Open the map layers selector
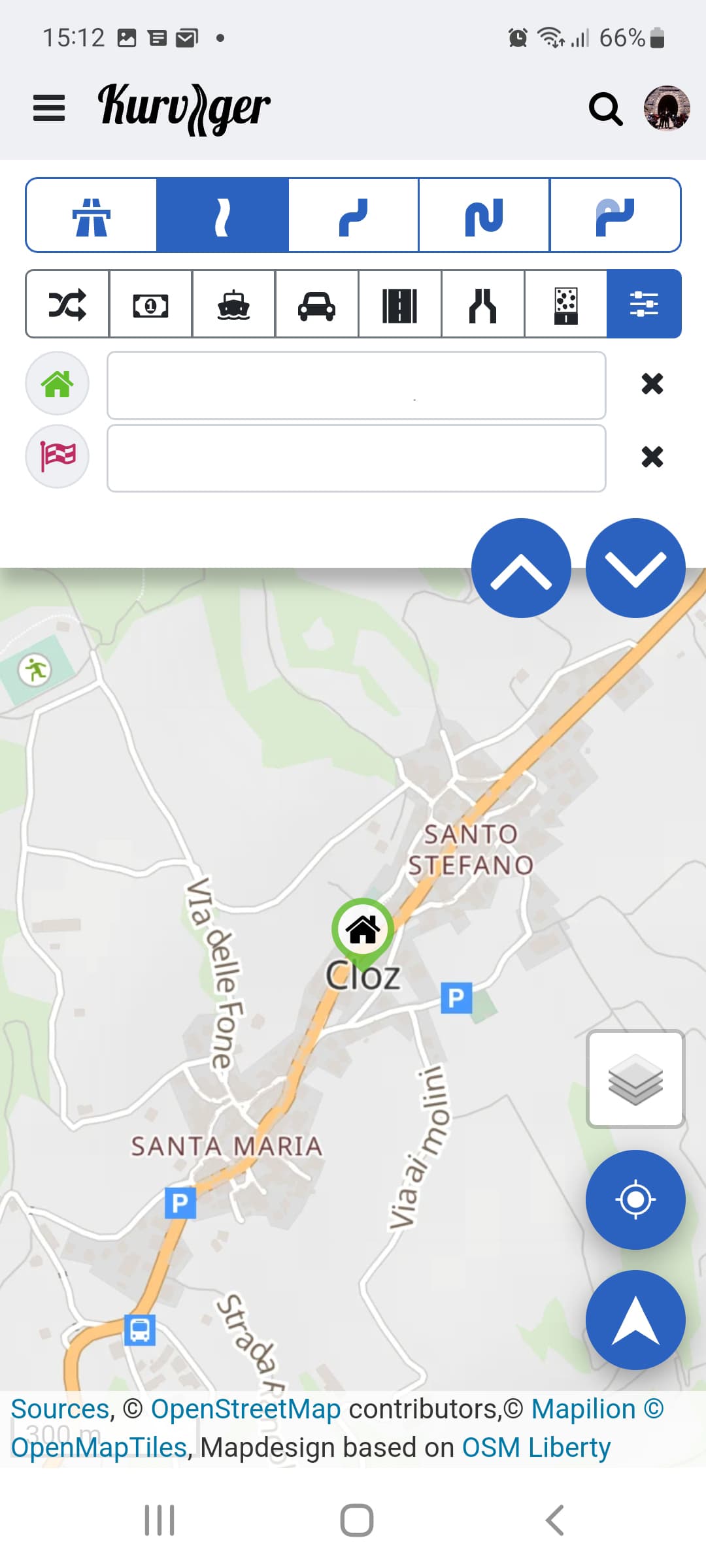This screenshot has width=706, height=1568. [x=635, y=1079]
